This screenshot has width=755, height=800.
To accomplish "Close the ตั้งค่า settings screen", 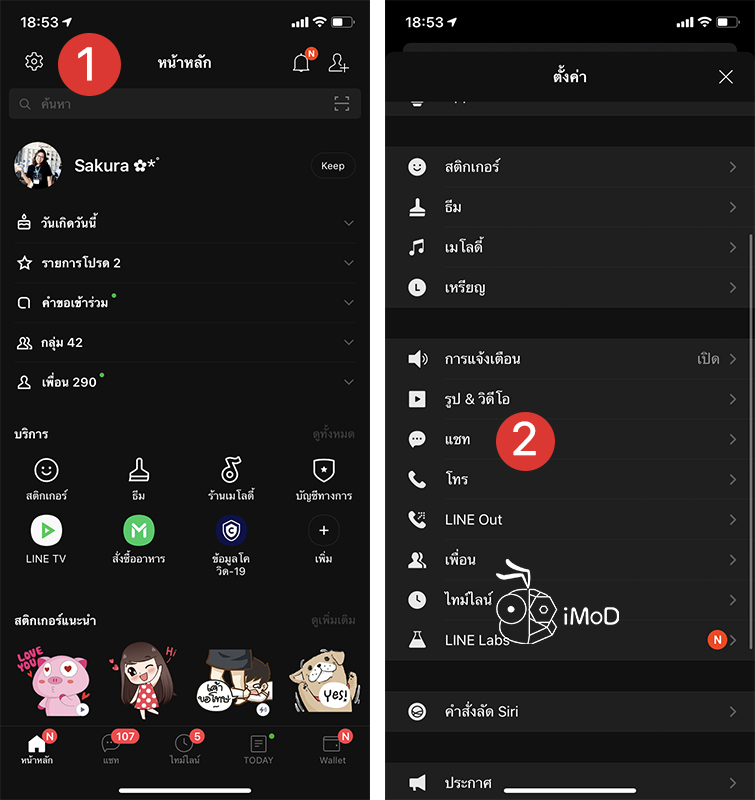I will click(x=726, y=77).
